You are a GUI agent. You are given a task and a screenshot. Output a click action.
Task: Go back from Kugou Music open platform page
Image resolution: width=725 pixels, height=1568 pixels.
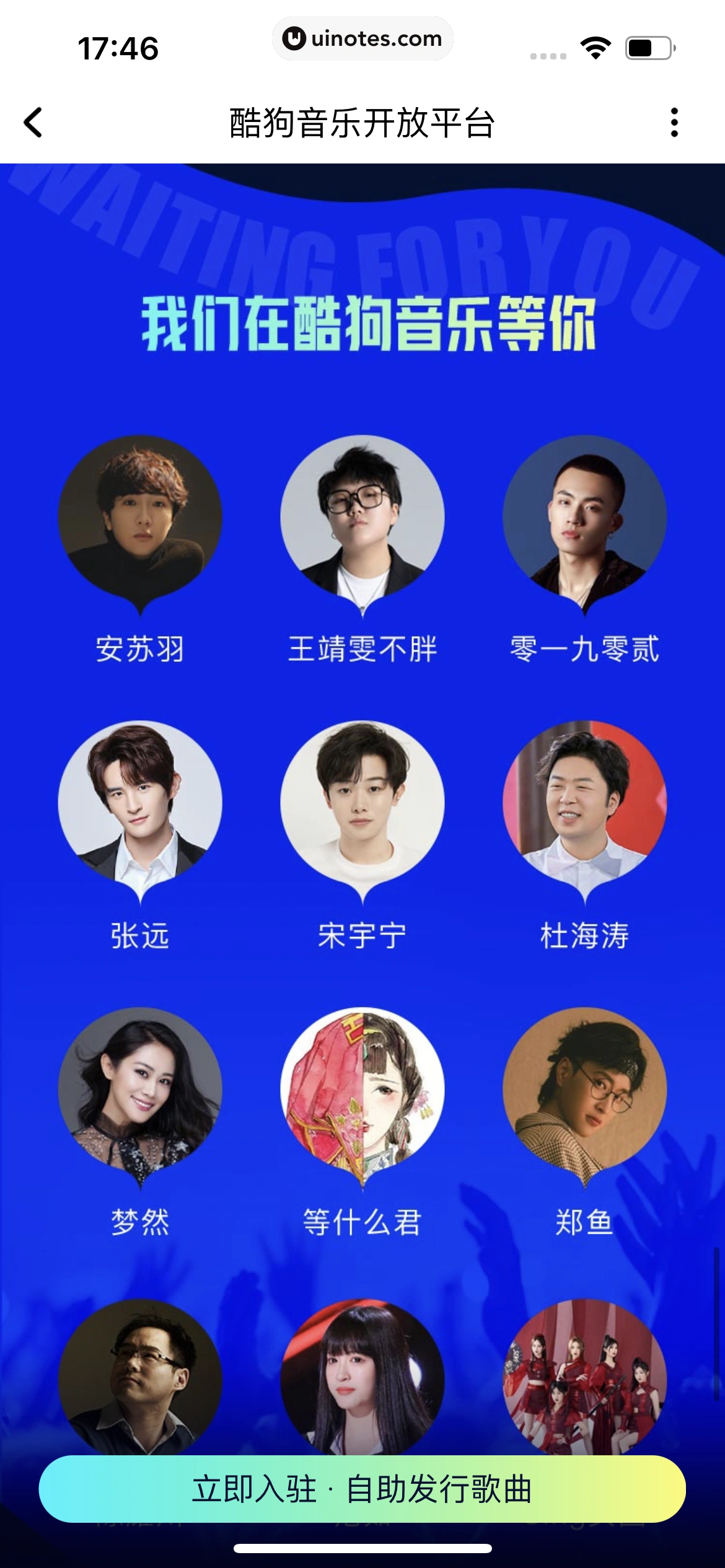[x=33, y=122]
